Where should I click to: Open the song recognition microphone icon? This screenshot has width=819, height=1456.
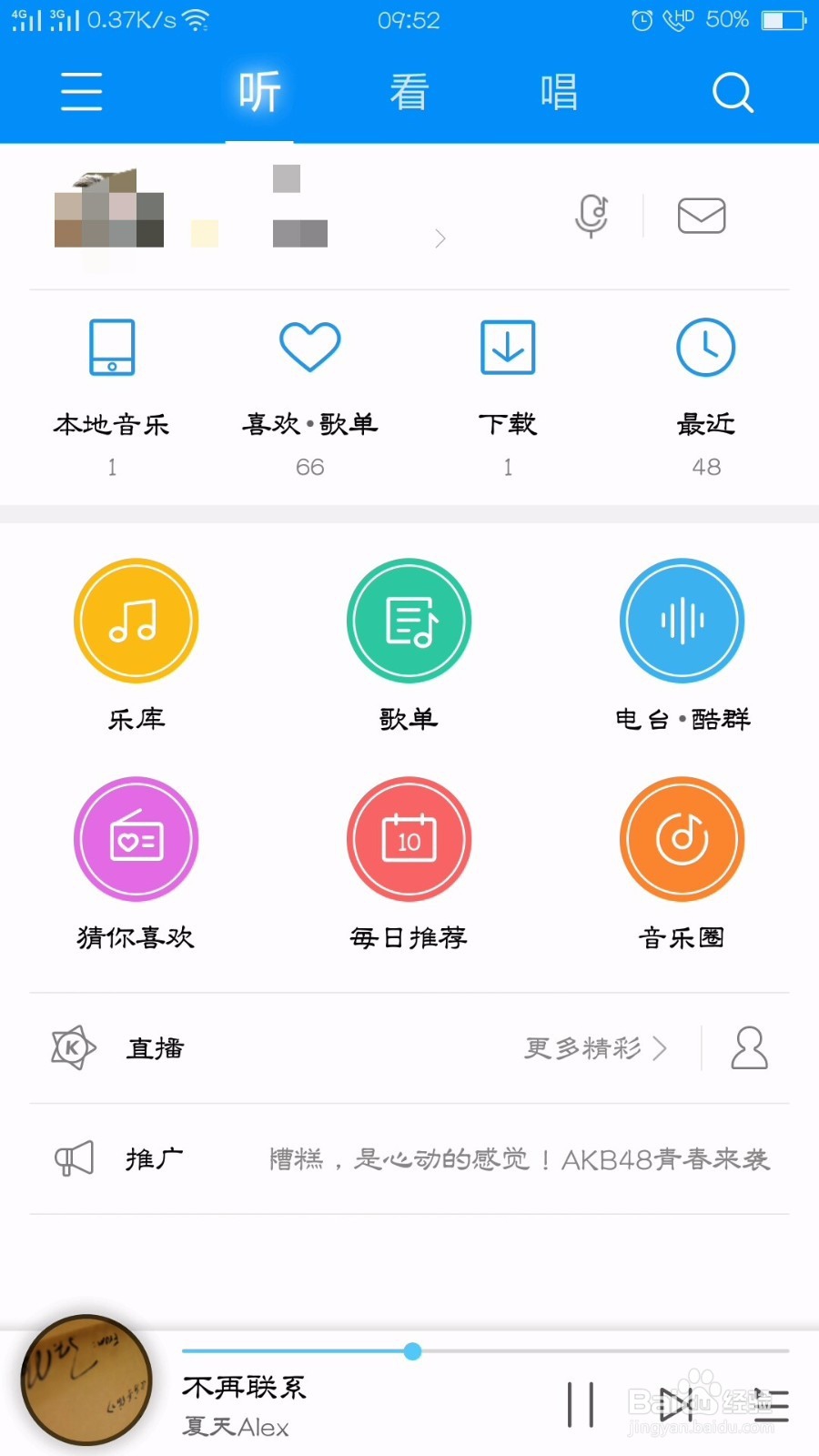tap(591, 217)
